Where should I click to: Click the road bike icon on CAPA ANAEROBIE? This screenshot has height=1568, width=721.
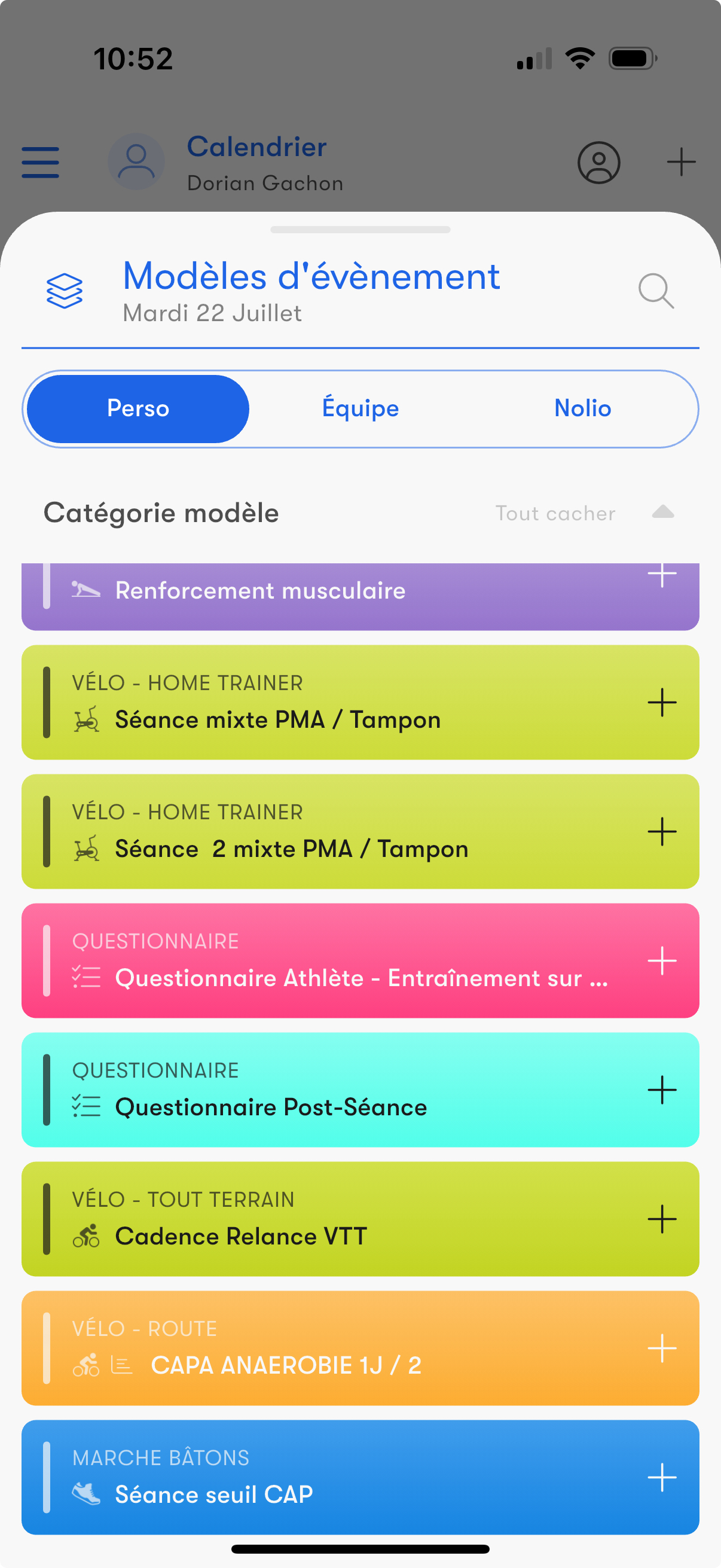click(85, 1366)
